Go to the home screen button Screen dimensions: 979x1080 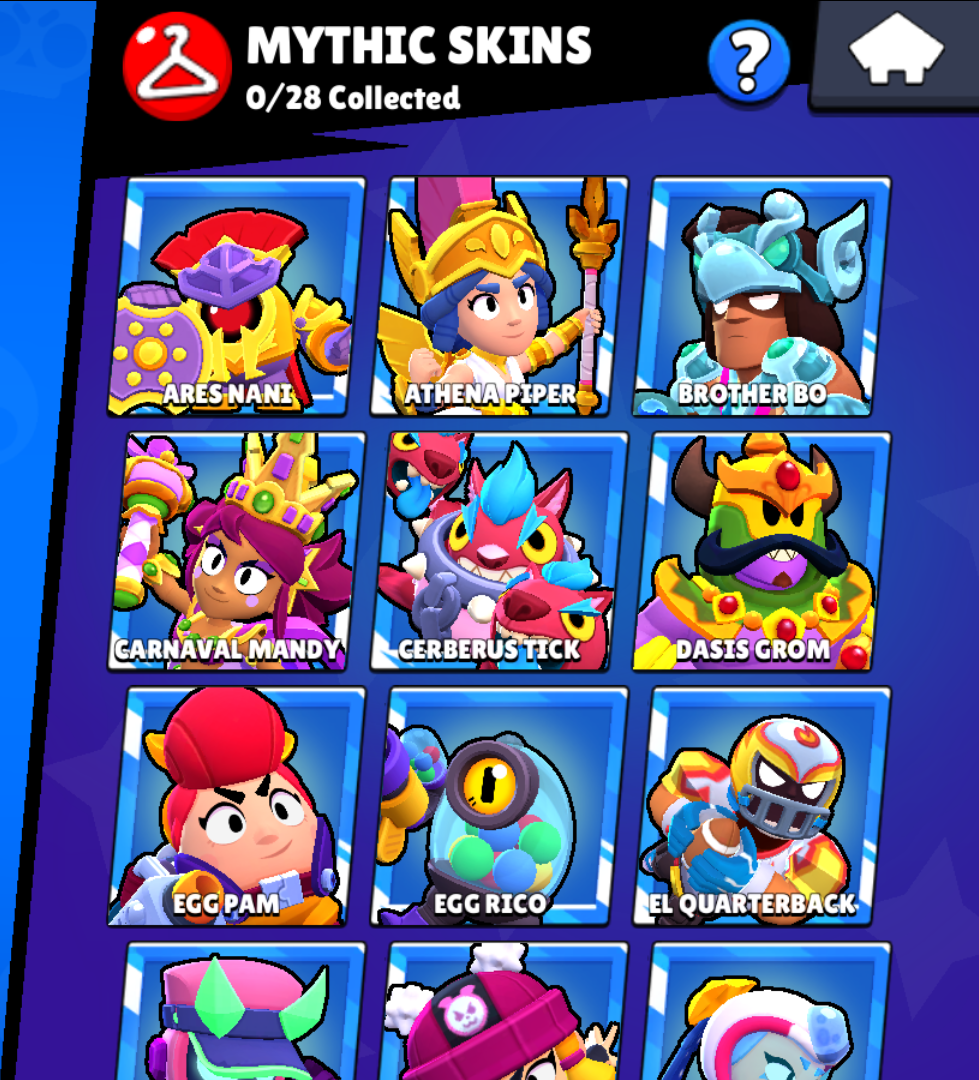897,52
